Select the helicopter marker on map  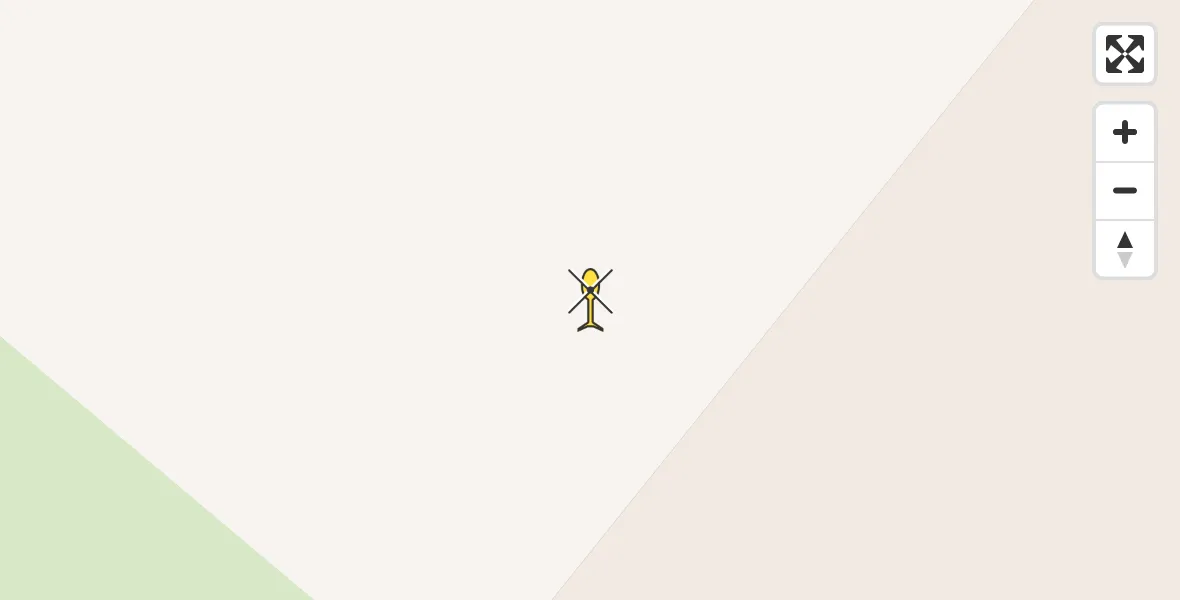(x=590, y=298)
